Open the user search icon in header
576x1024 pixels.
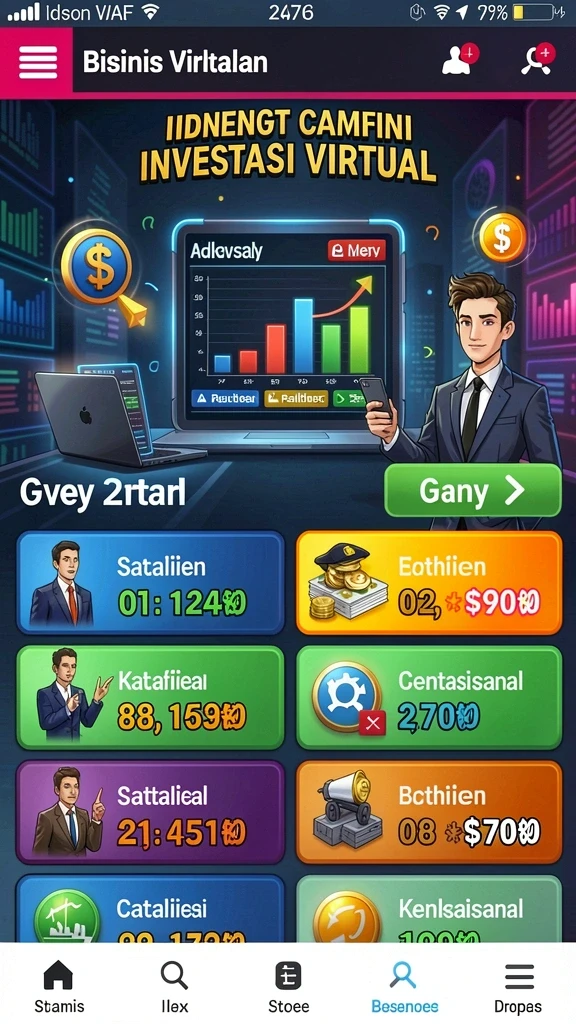tap(537, 60)
